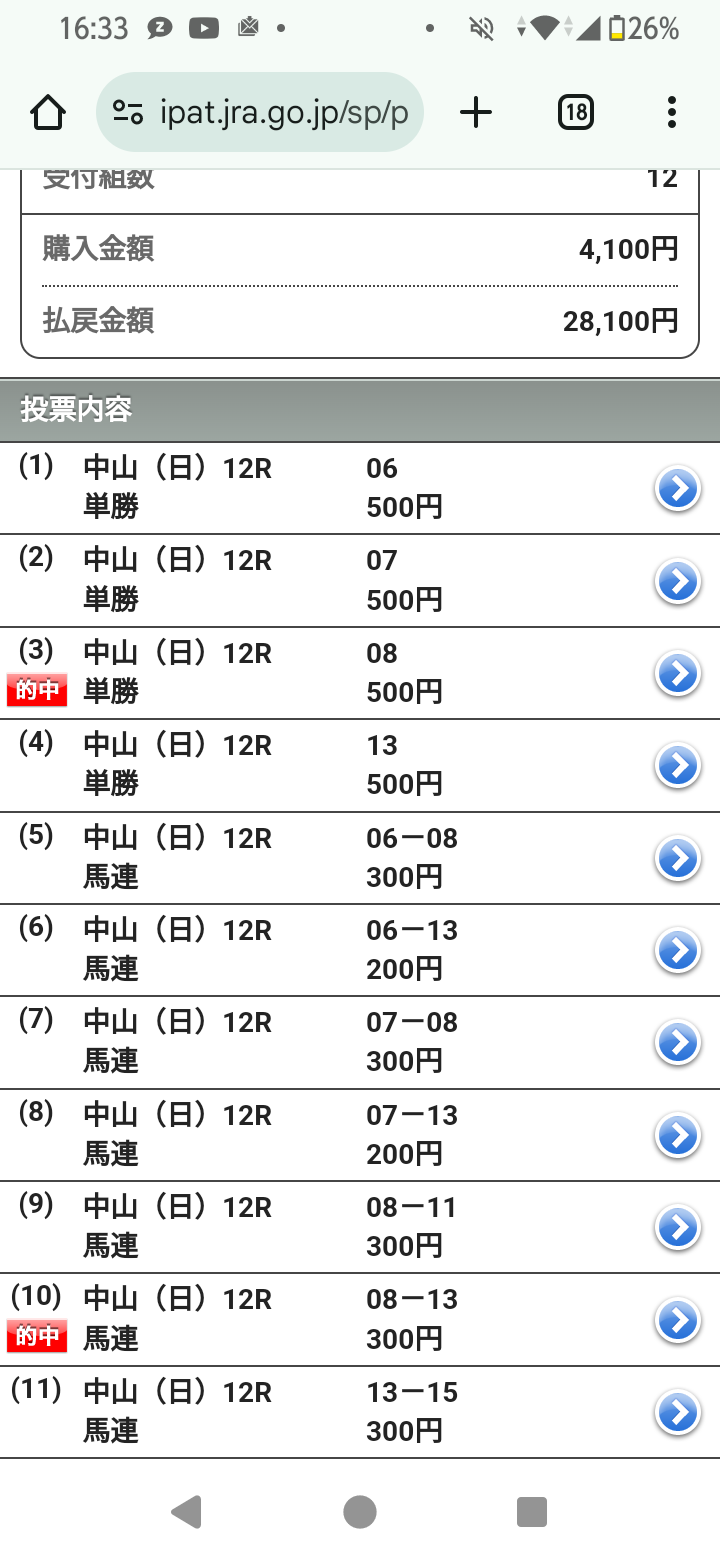Show the 18 open tabs
The height and width of the screenshot is (1560, 720).
[575, 113]
